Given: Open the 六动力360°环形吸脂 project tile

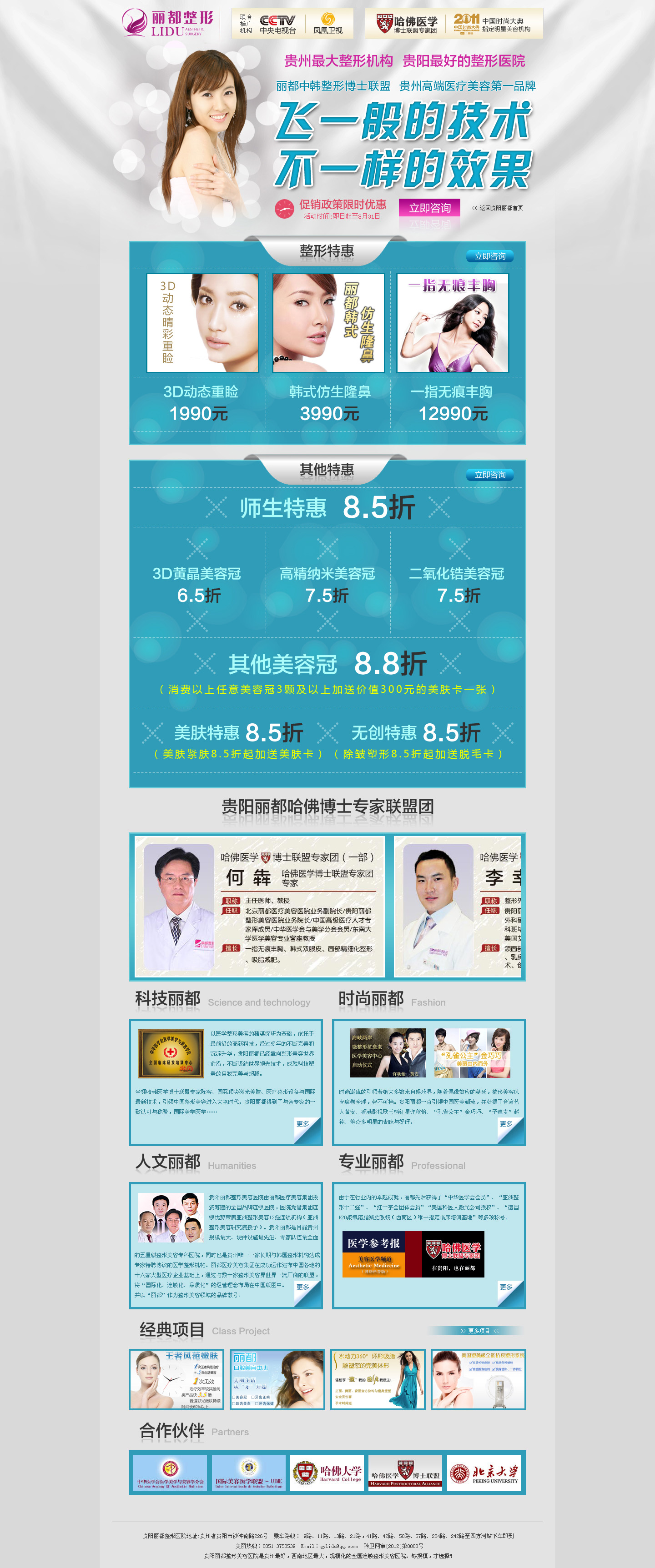Looking at the screenshot, I should pos(378,1379).
